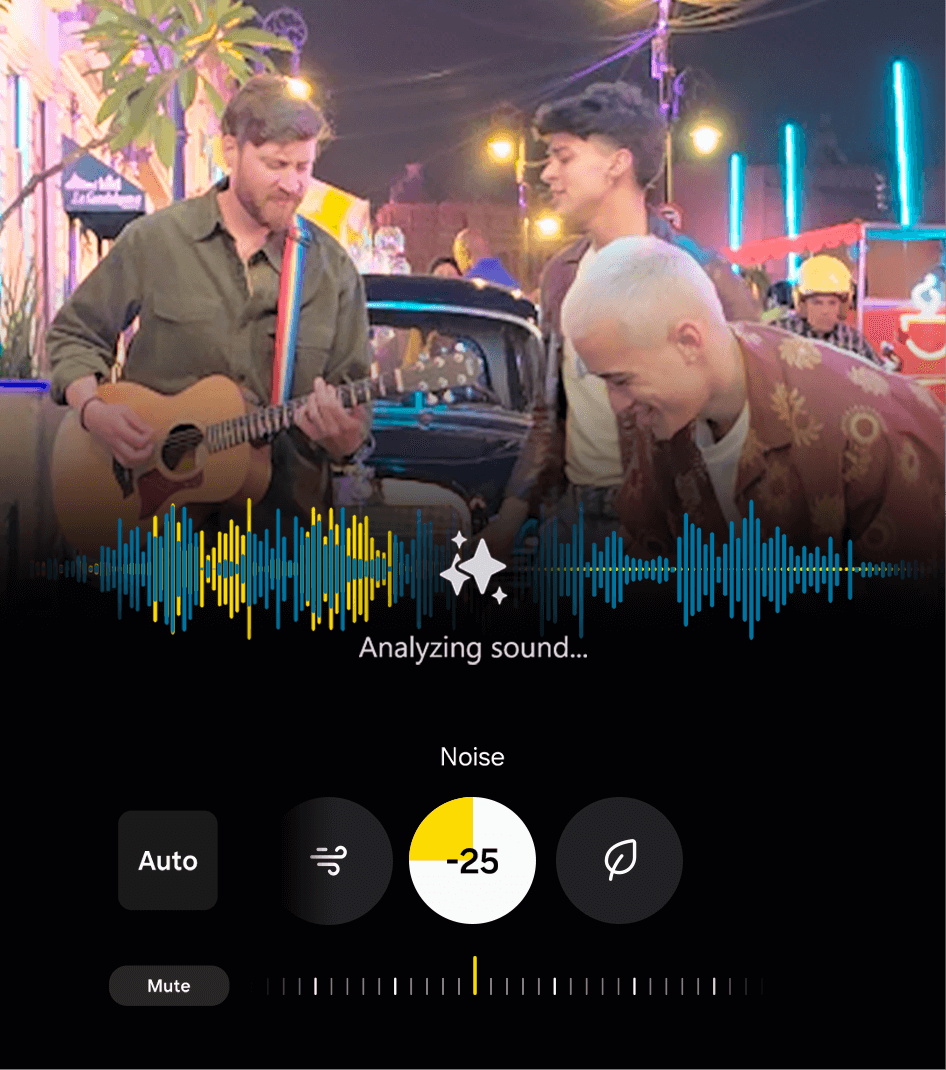Image resolution: width=946 pixels, height=1070 pixels.
Task: Mute the selected noise sound
Action: 169,986
